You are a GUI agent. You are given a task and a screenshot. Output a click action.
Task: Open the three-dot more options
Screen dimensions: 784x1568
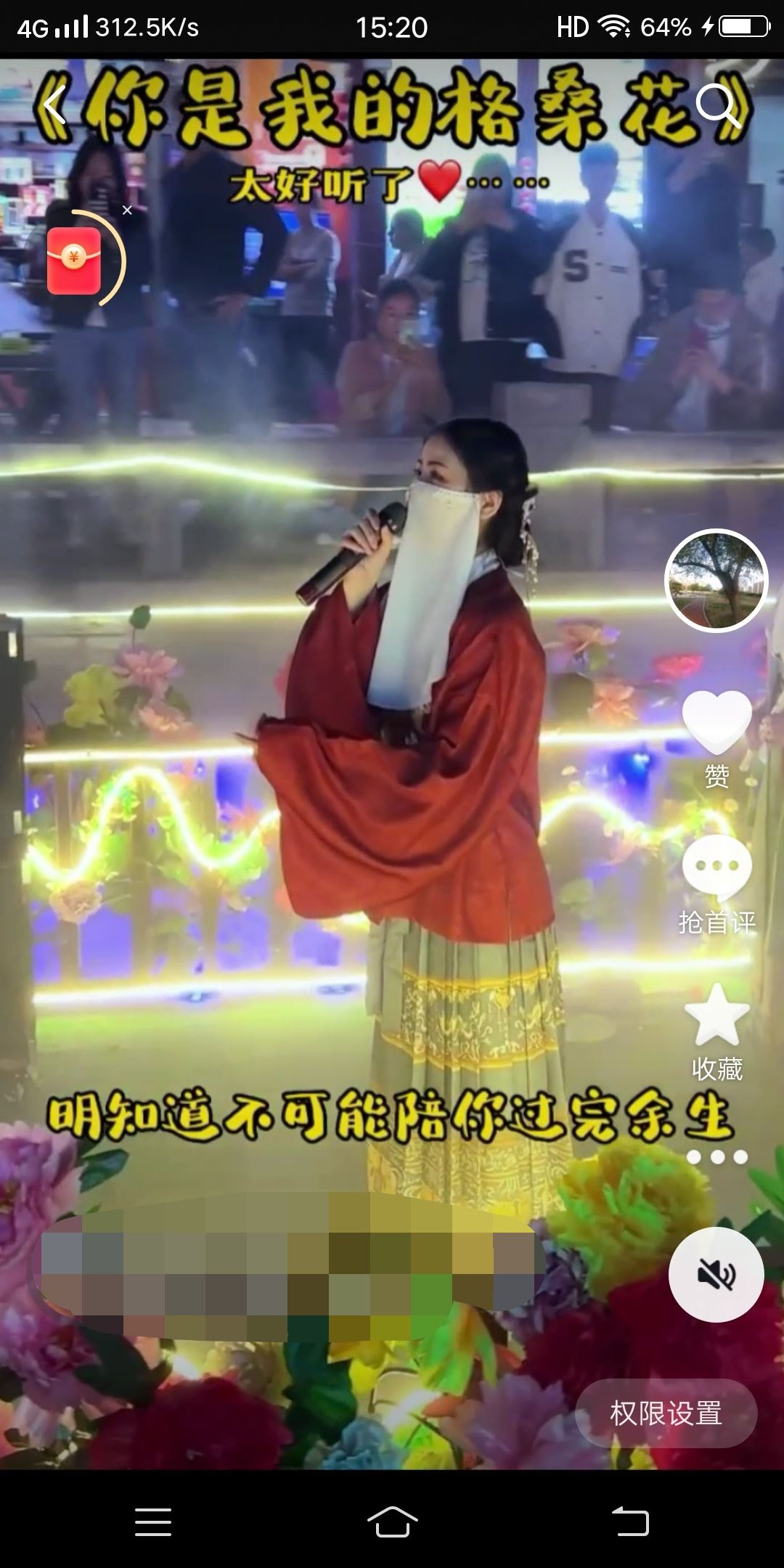pos(716,1157)
